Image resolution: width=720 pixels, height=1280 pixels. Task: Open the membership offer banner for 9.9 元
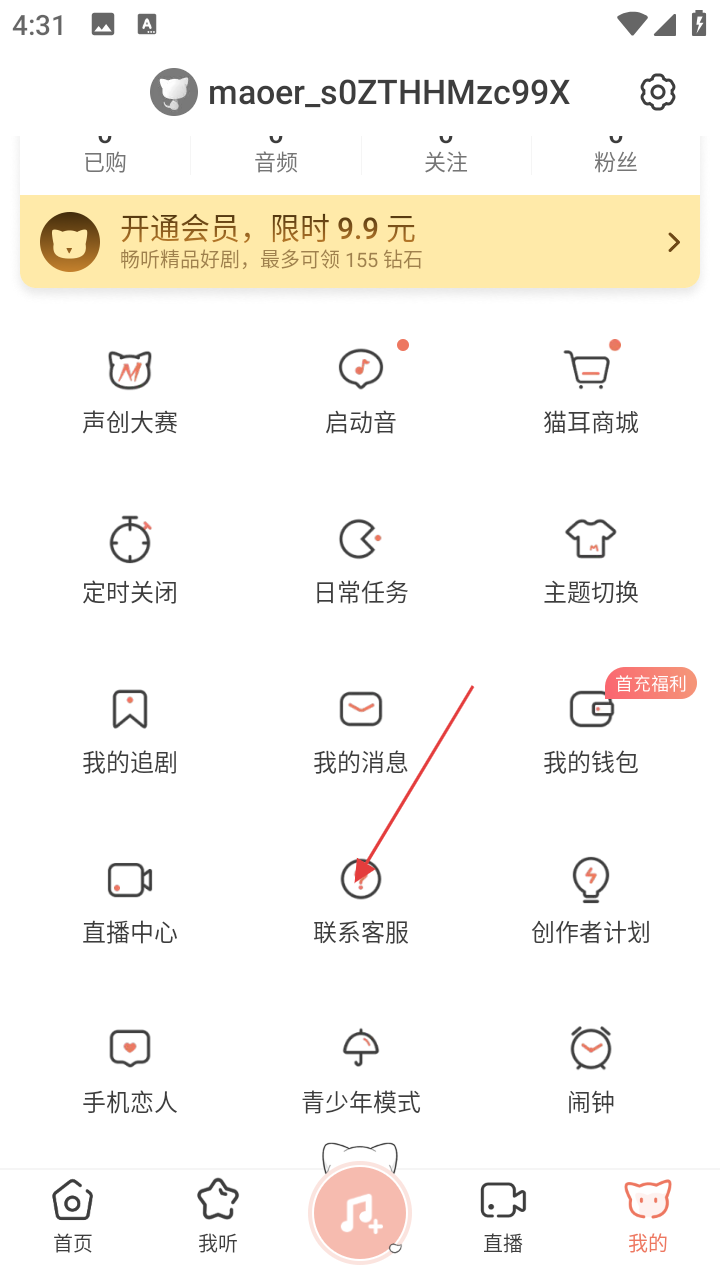(360, 242)
